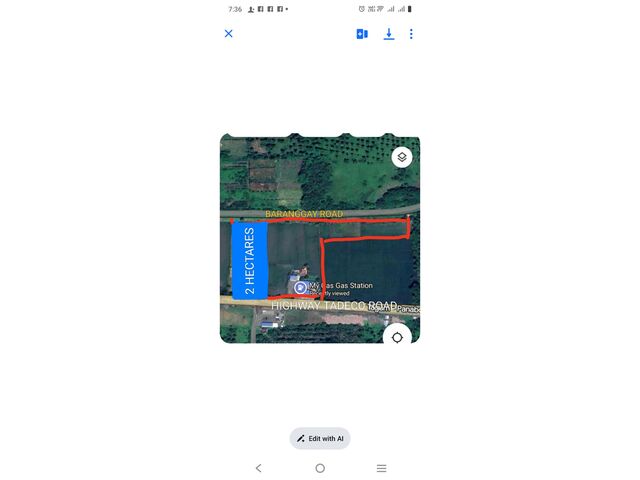Open recent apps
Screen dimensions: 640x480
(381, 468)
